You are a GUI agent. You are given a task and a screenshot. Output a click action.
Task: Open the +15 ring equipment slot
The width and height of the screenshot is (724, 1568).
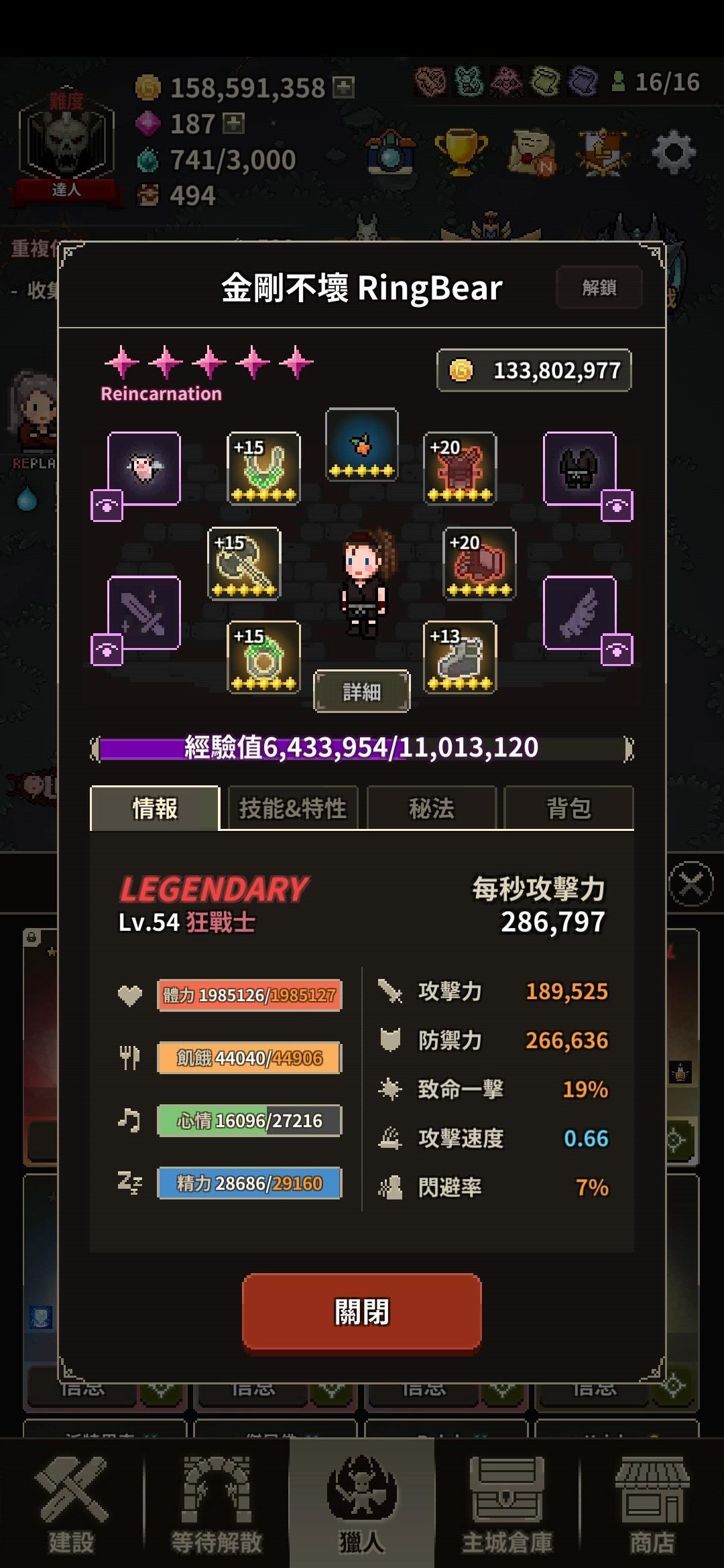[x=263, y=657]
